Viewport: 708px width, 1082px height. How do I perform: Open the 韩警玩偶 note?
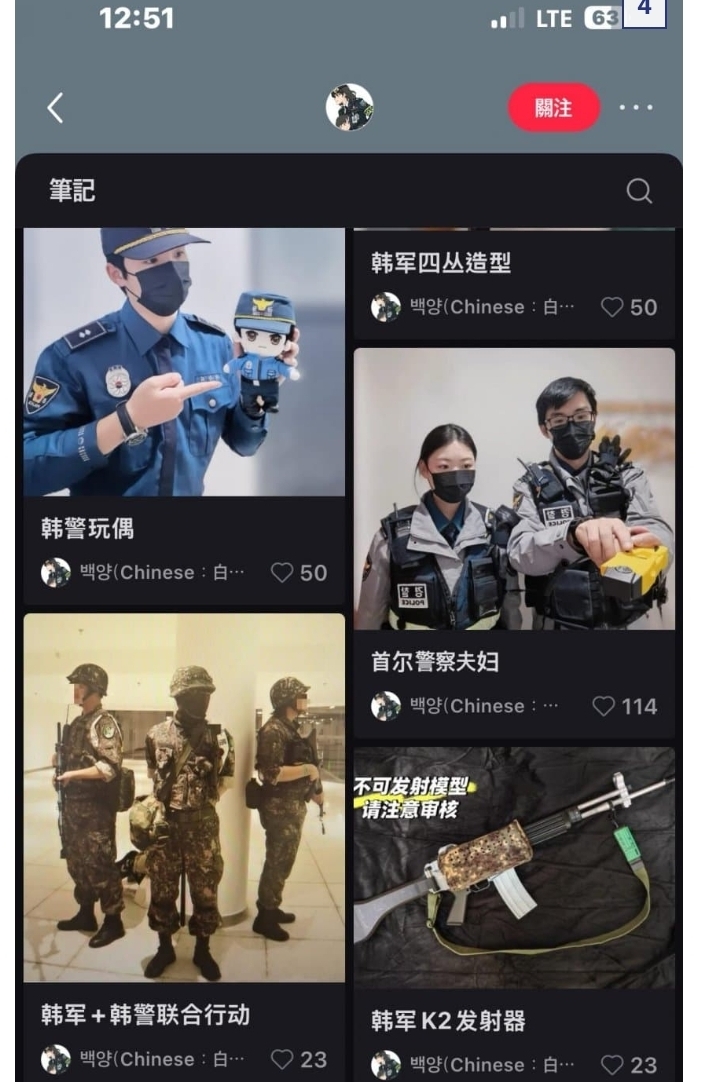[x=184, y=363]
